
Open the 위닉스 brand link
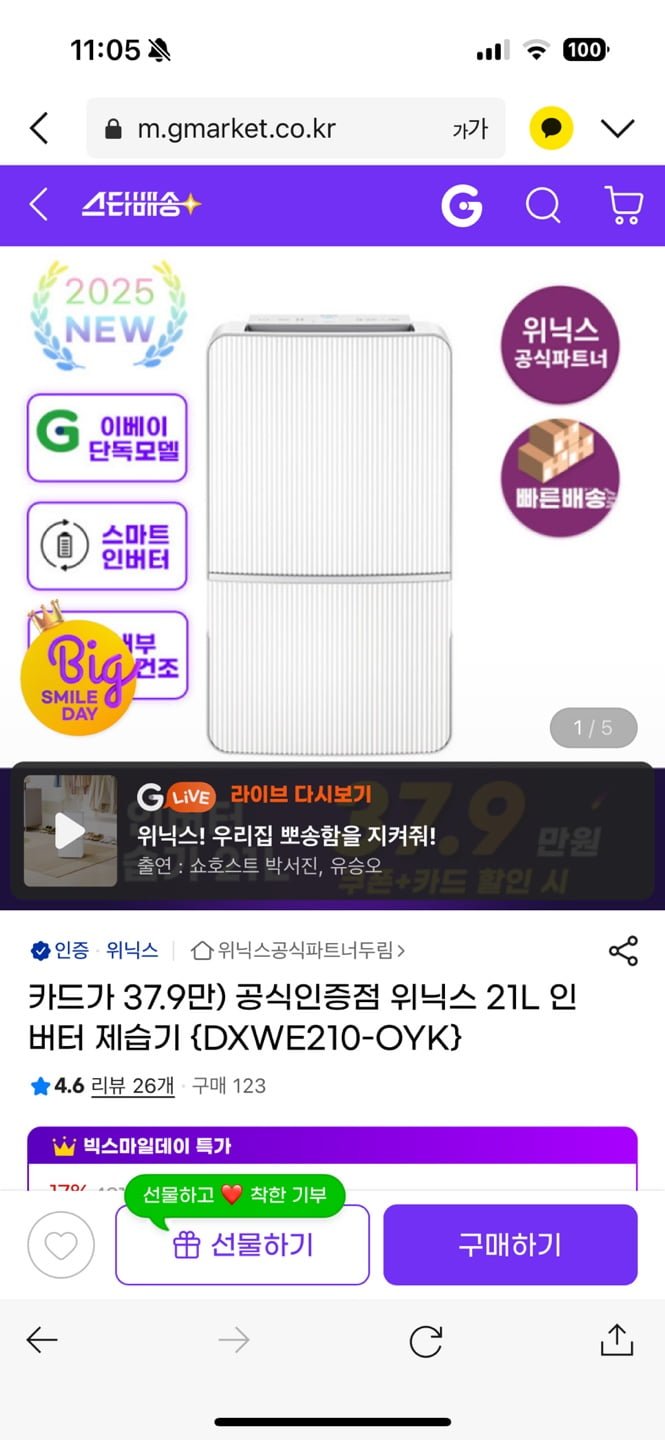[131, 950]
